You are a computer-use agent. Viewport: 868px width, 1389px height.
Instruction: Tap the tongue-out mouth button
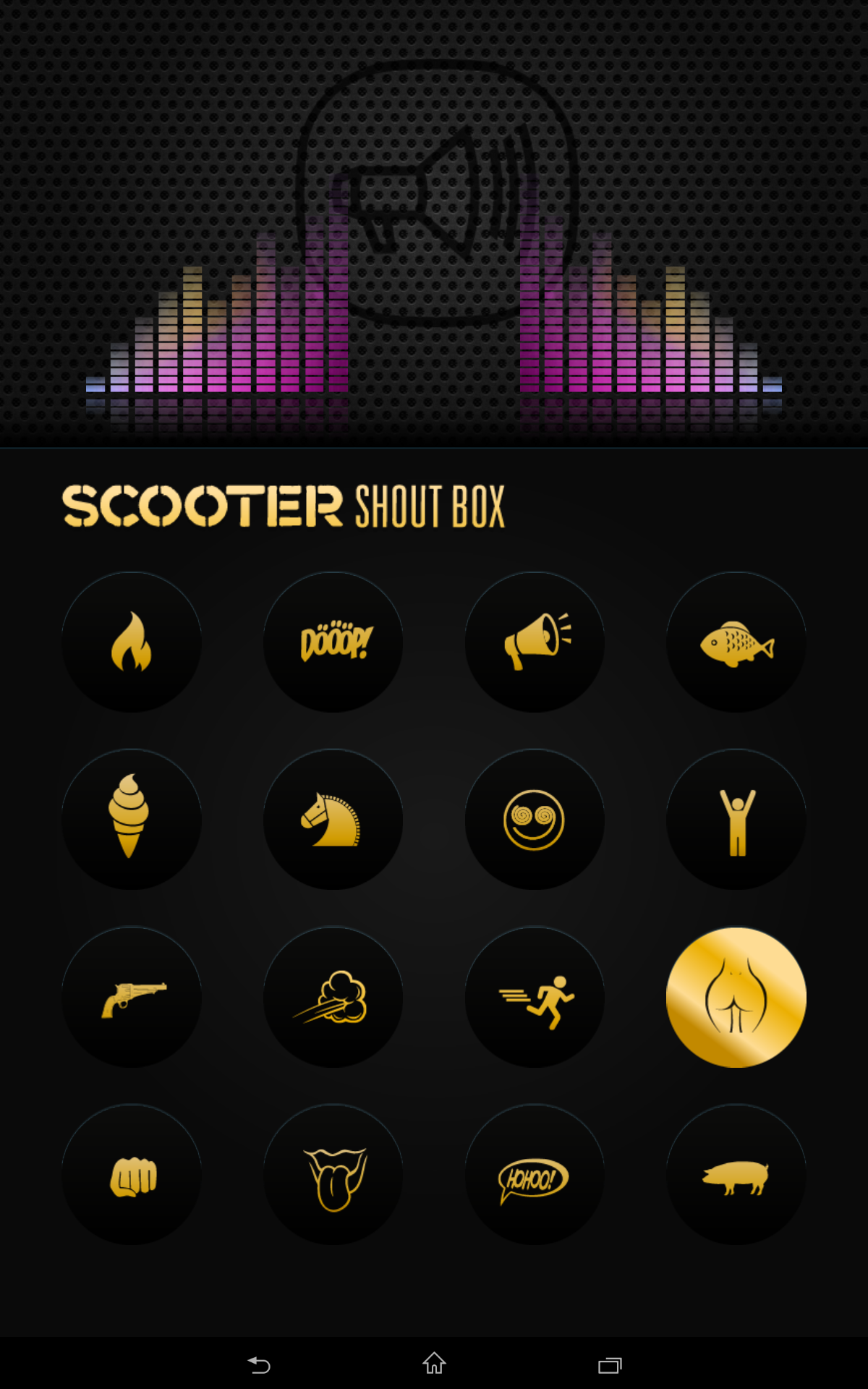333,1175
